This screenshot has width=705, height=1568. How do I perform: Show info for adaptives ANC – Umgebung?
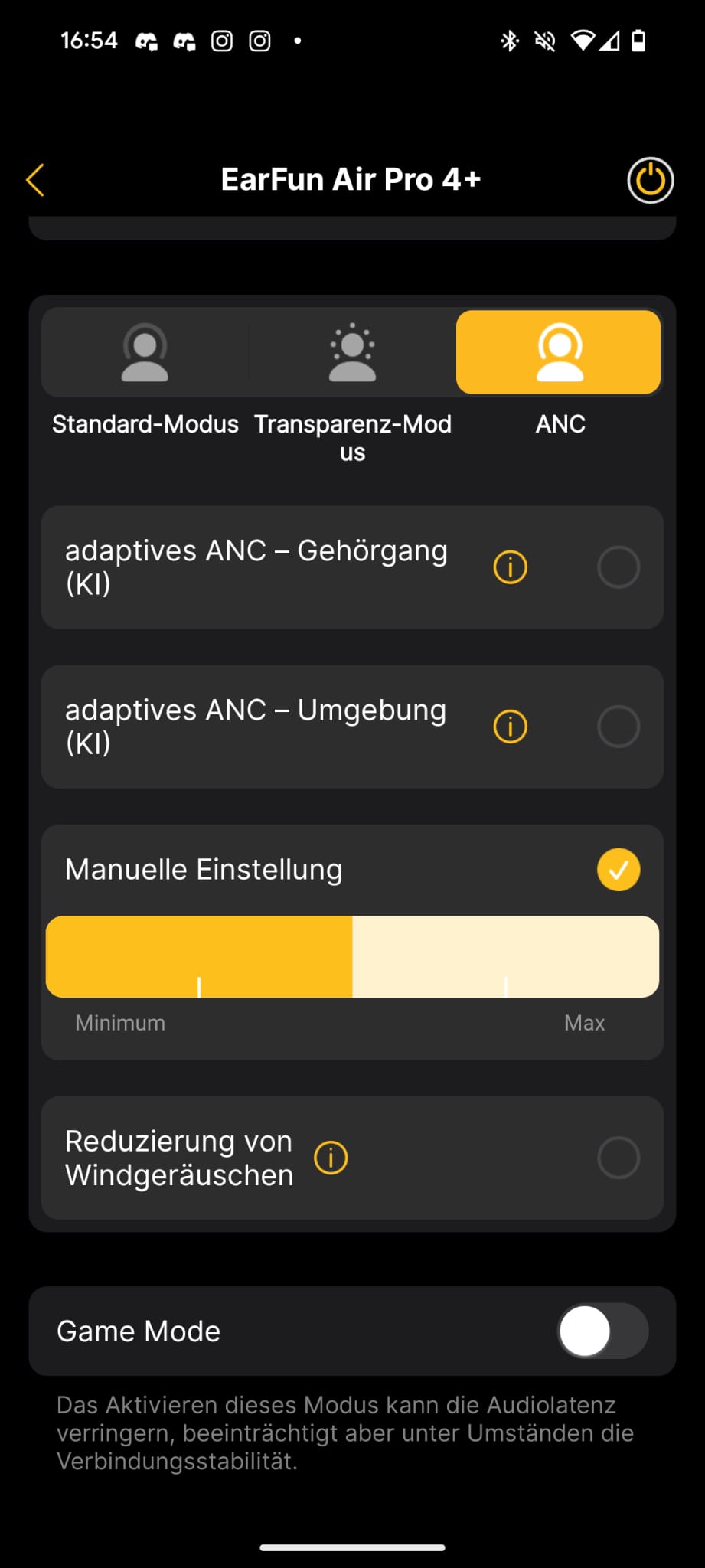point(511,727)
